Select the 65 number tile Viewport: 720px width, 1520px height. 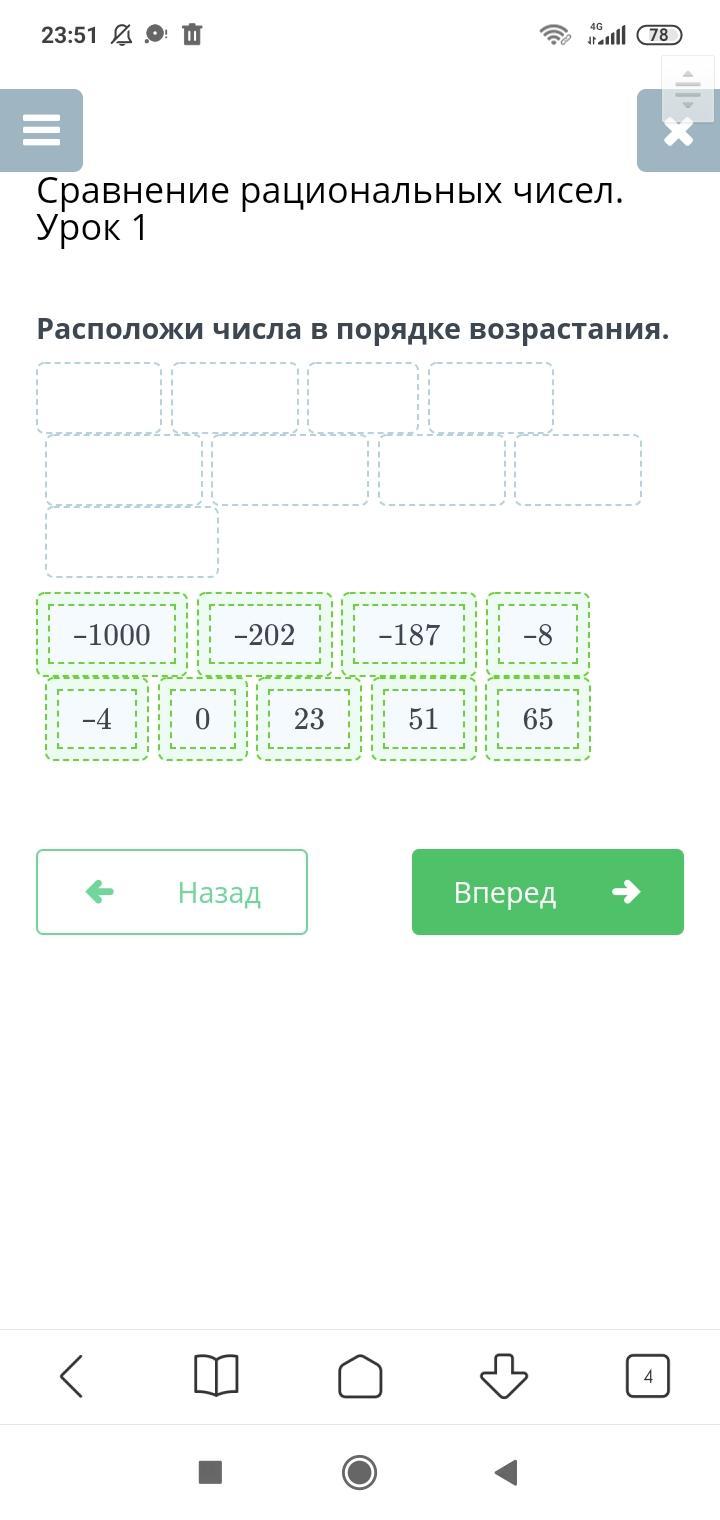pos(538,719)
